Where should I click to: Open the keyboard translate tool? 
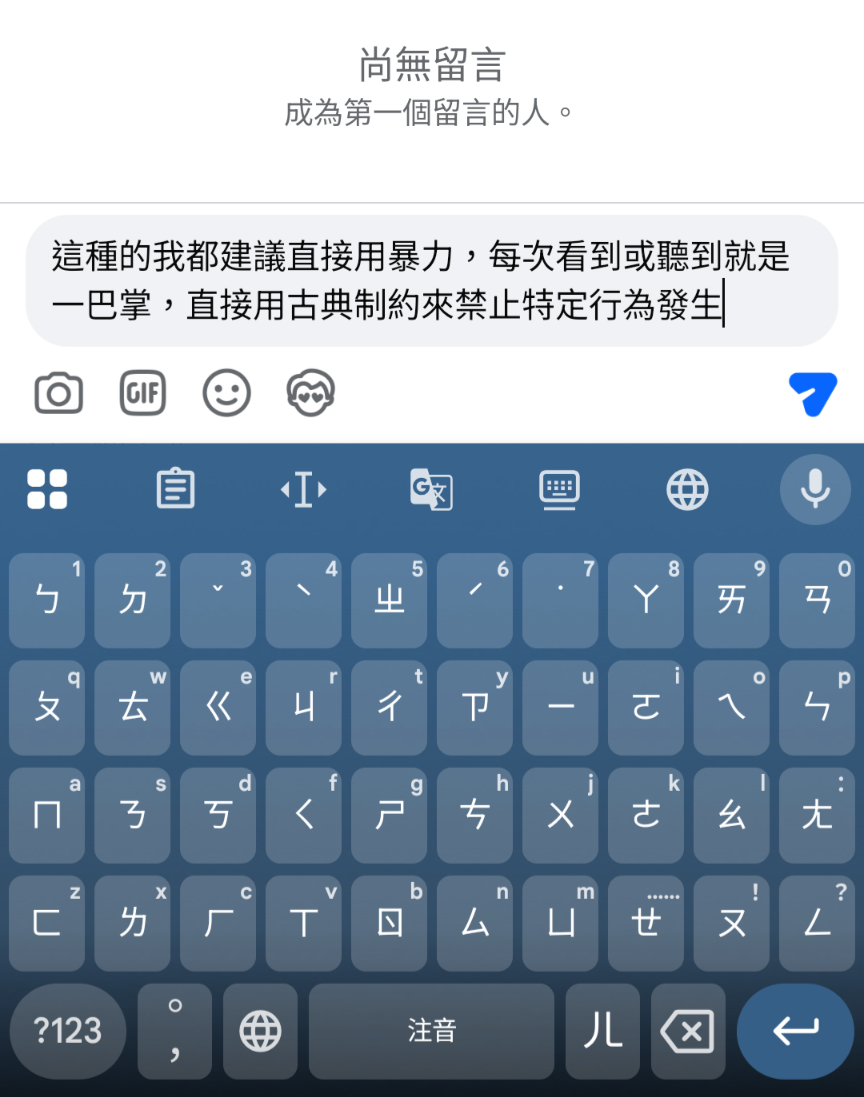pyautogui.click(x=431, y=489)
